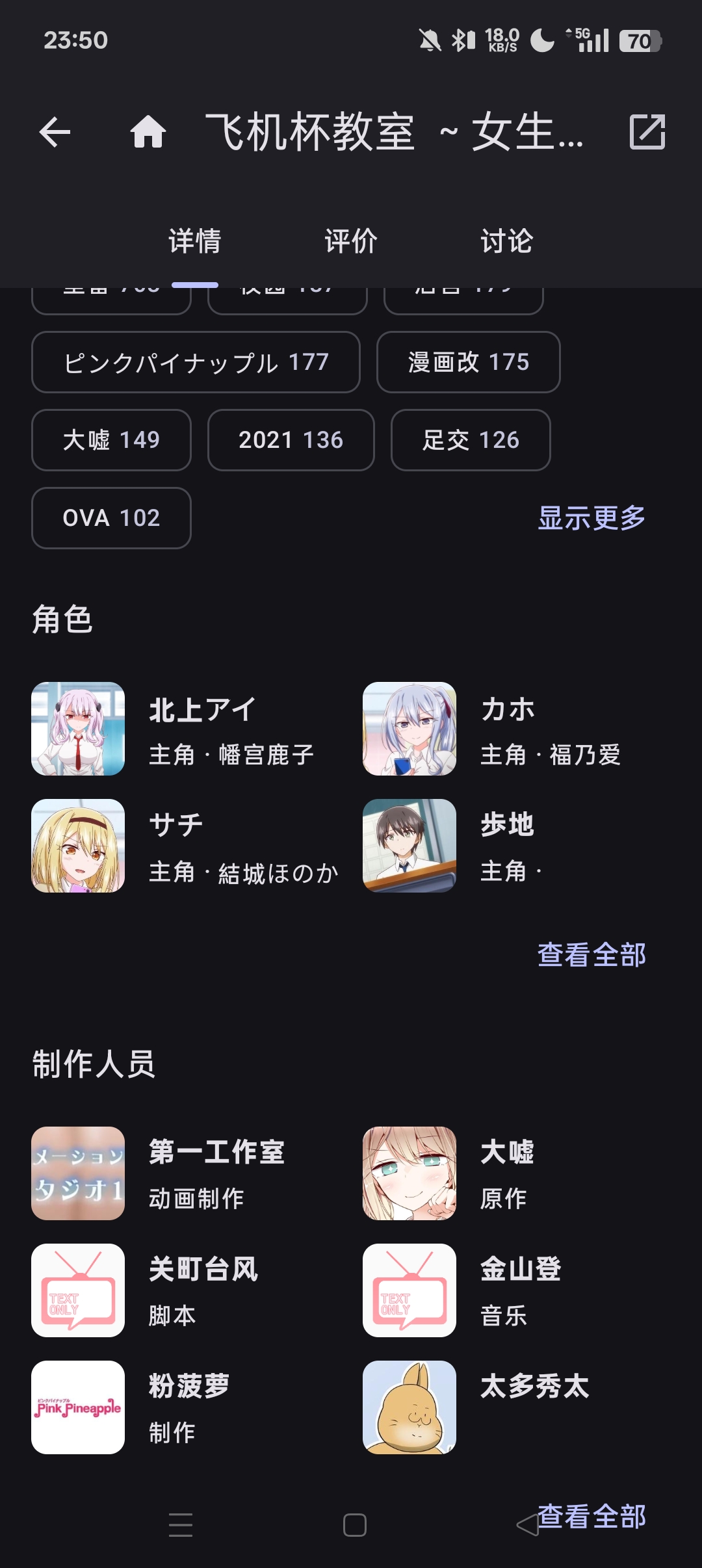Return to the home page icon
Screen dimensions: 702x1568
tap(148, 133)
